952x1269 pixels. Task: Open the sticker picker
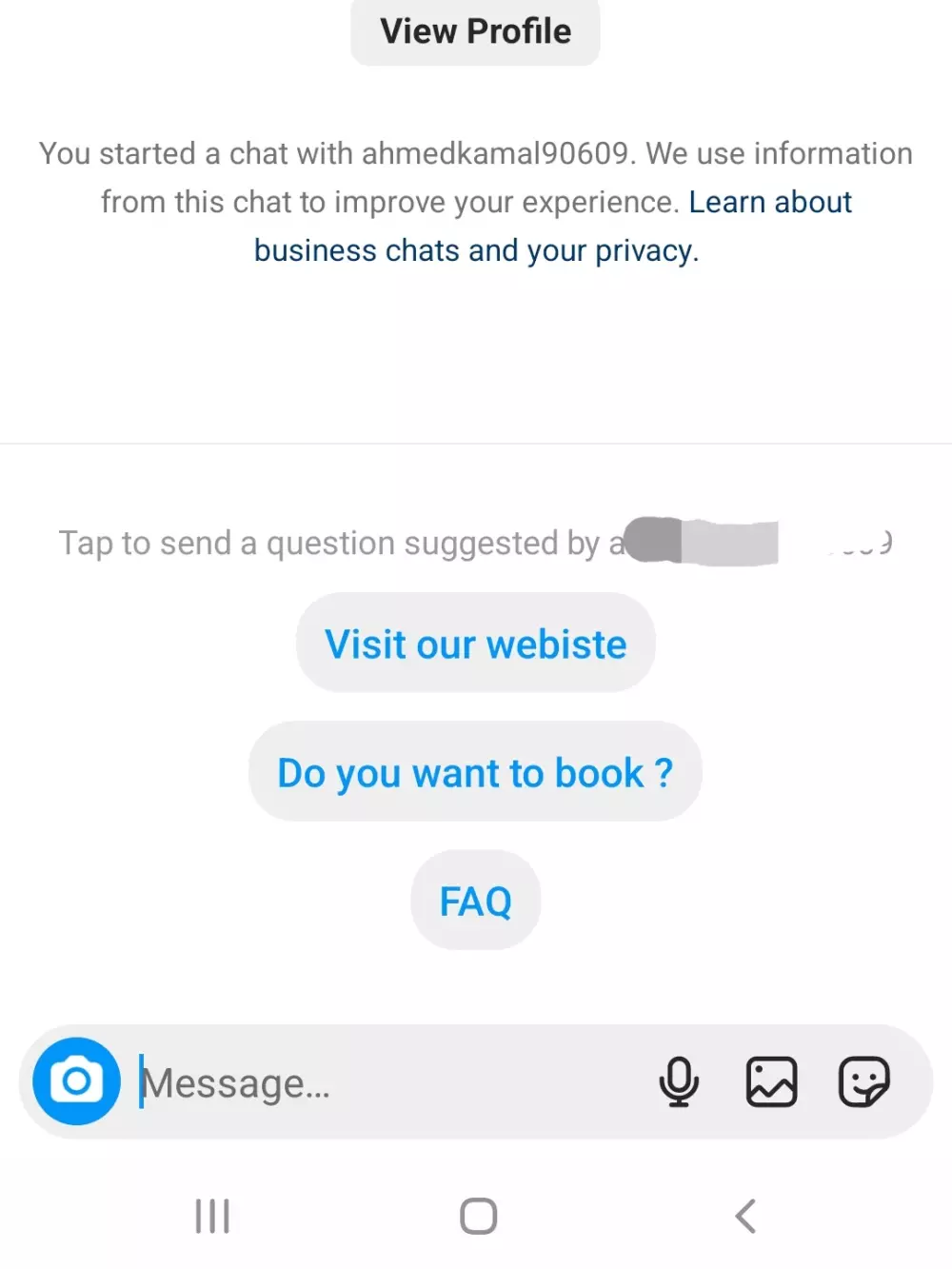coord(863,1082)
